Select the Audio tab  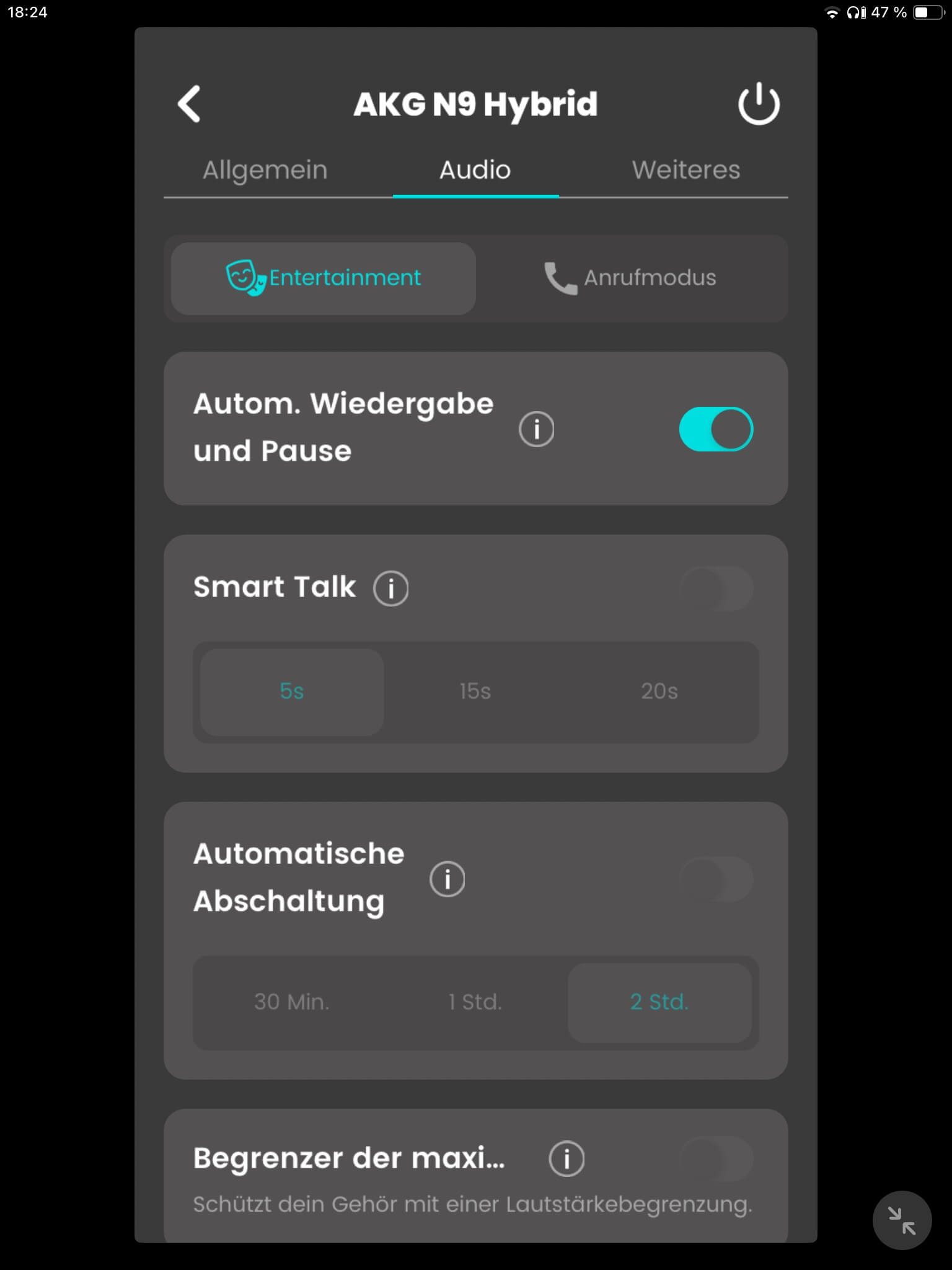point(475,170)
